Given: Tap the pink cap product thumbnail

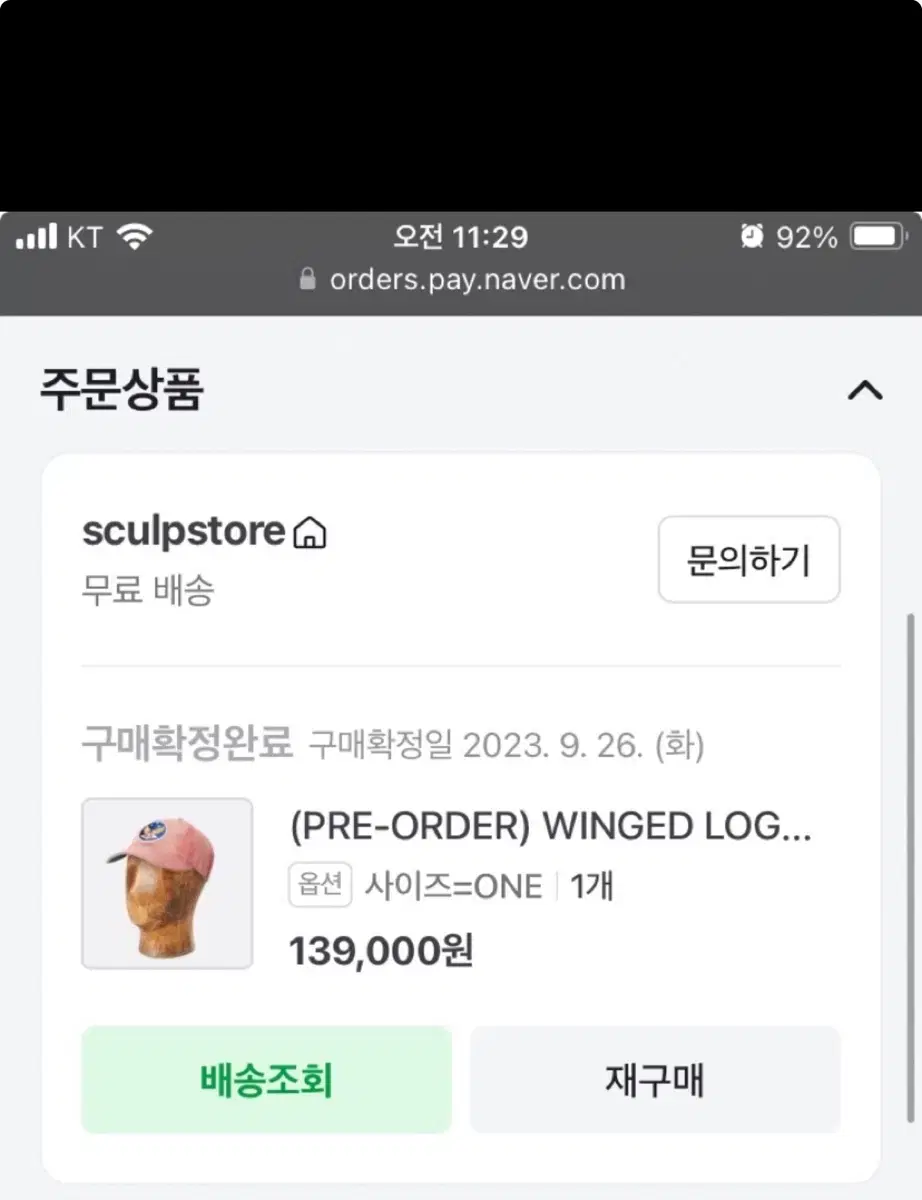Looking at the screenshot, I should pos(167,883).
